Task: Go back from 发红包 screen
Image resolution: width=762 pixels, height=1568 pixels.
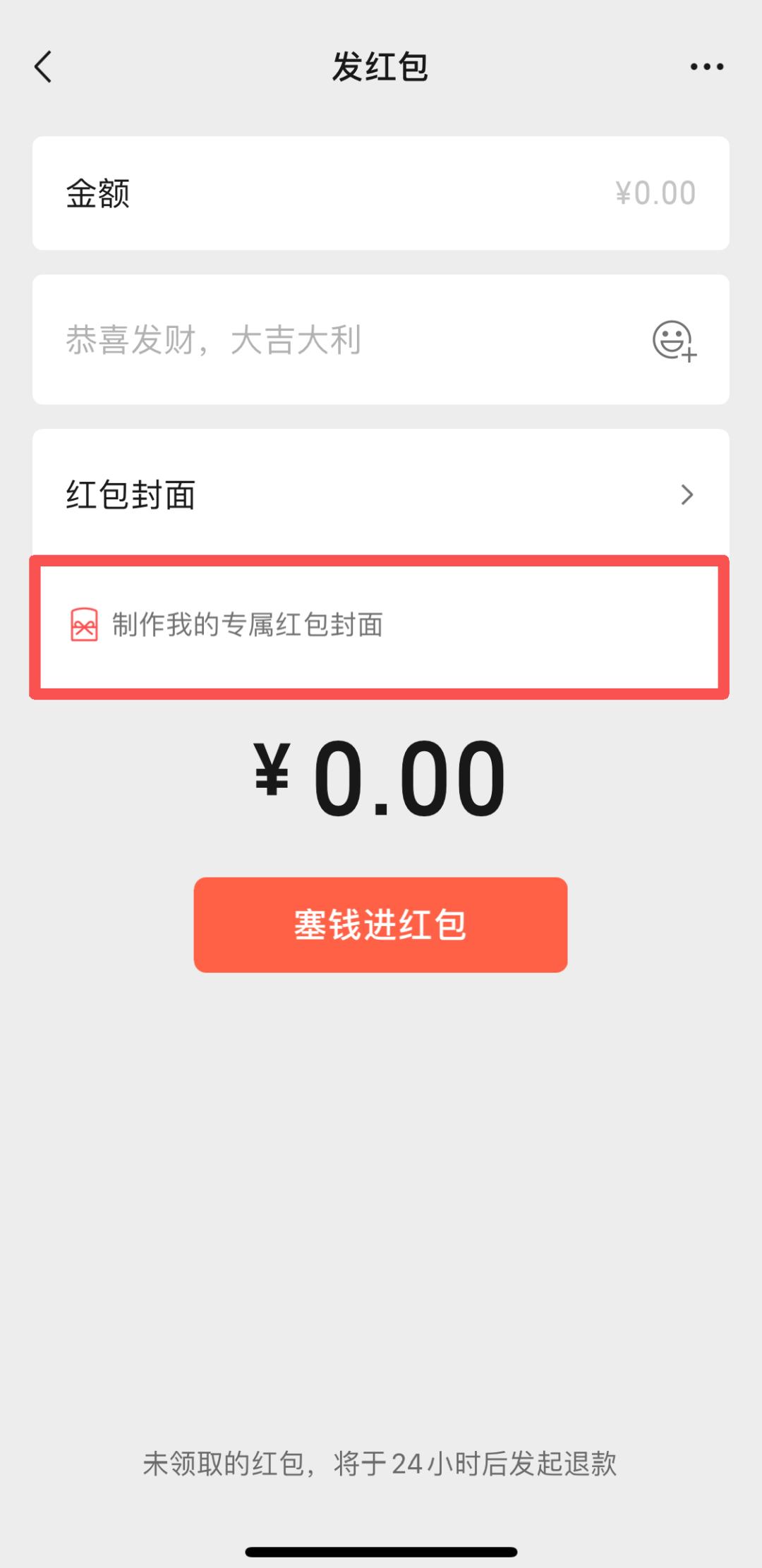Action: [x=44, y=67]
